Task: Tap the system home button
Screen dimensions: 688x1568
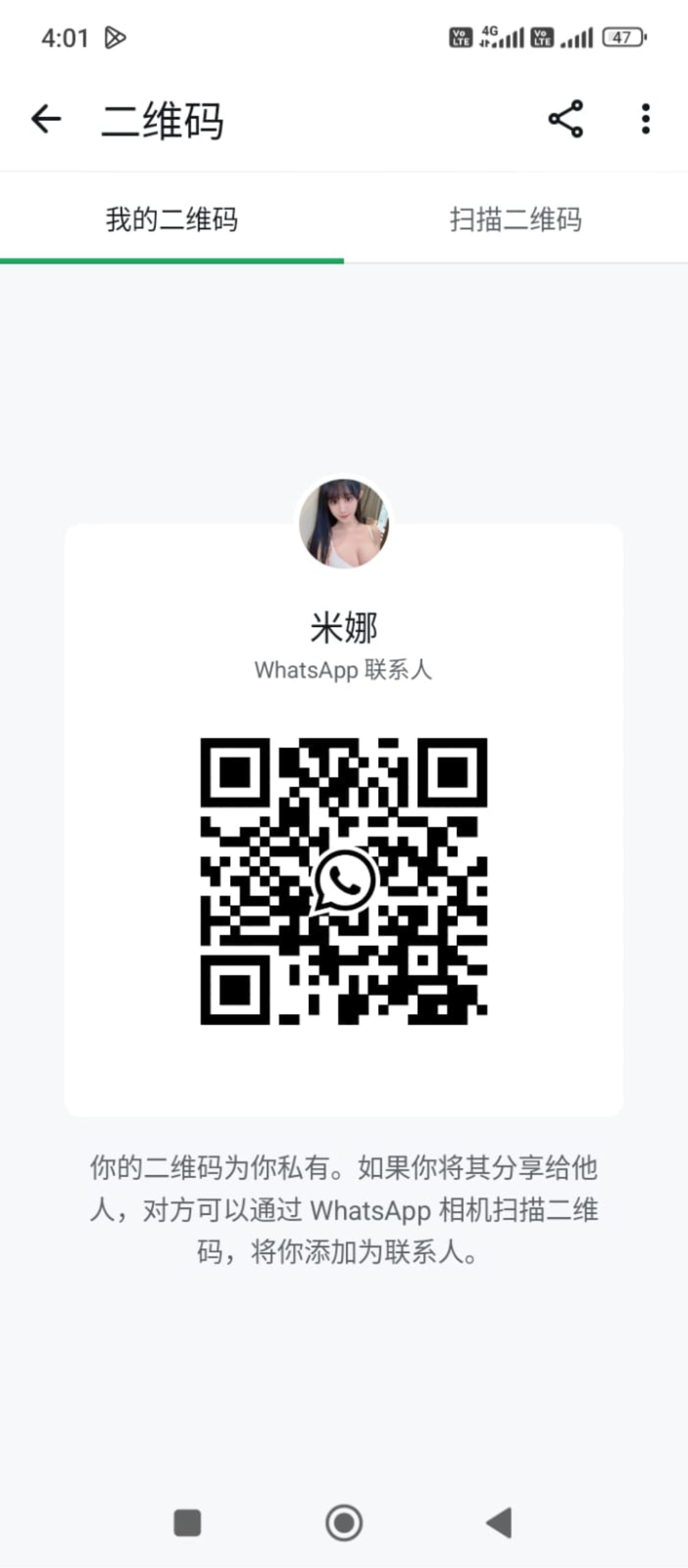Action: tap(344, 1523)
